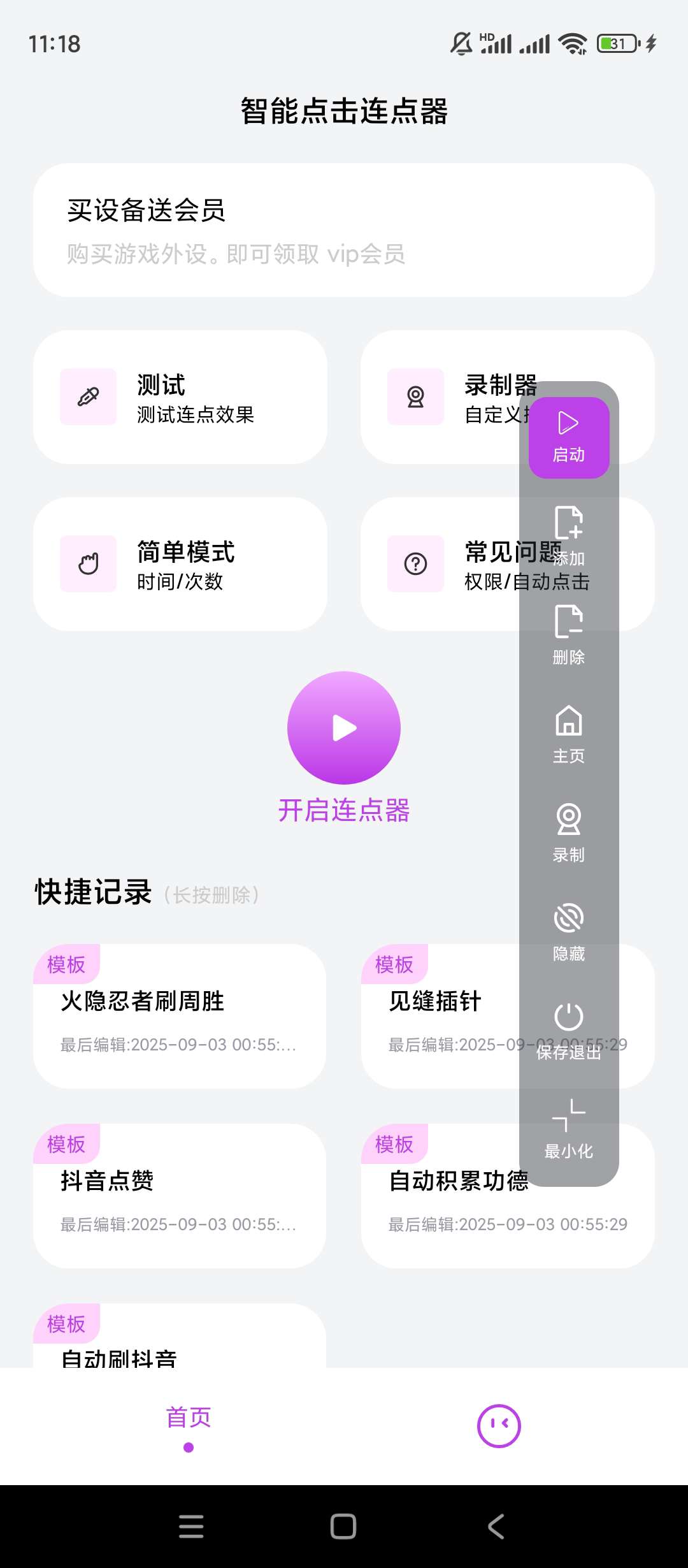
Task: Tap 主页 in the floating panel
Action: (x=569, y=733)
